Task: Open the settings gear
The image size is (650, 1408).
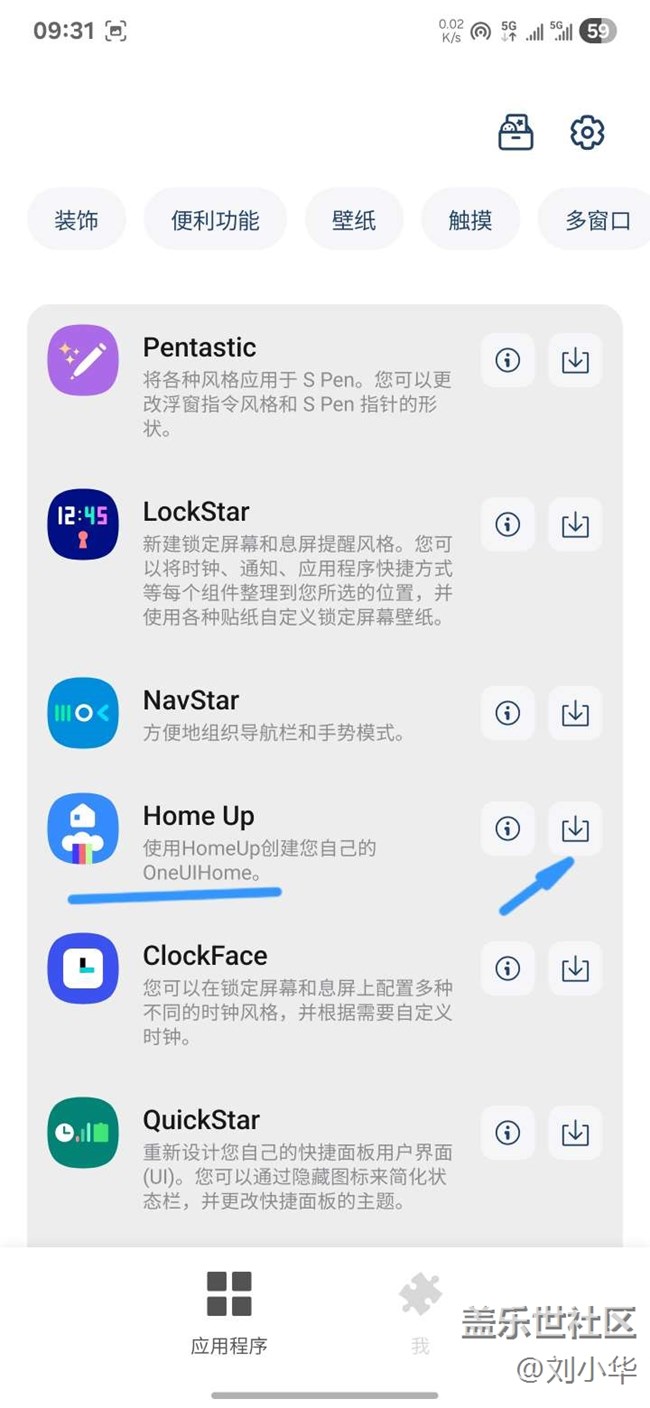Action: point(587,132)
